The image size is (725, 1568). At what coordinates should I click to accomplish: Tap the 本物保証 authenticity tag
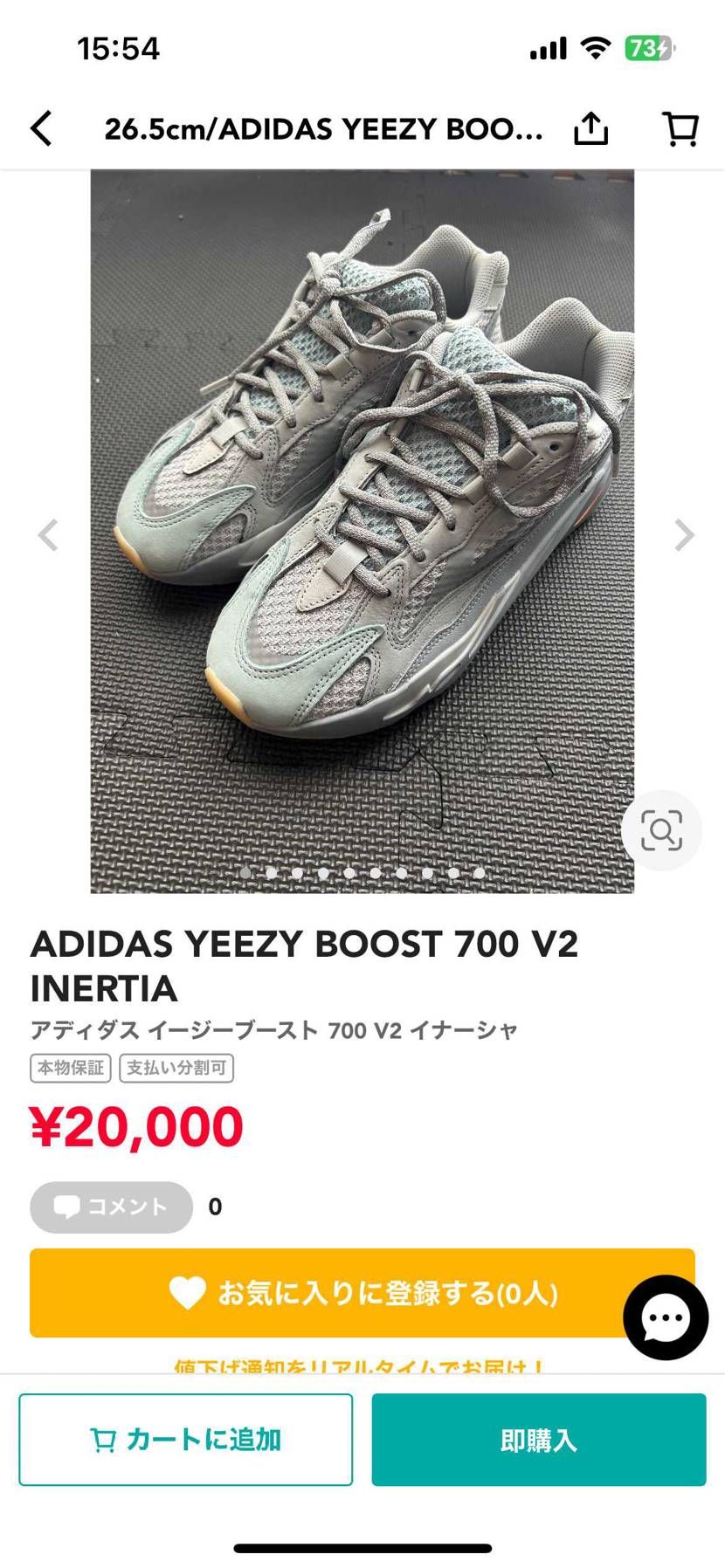point(71,1068)
